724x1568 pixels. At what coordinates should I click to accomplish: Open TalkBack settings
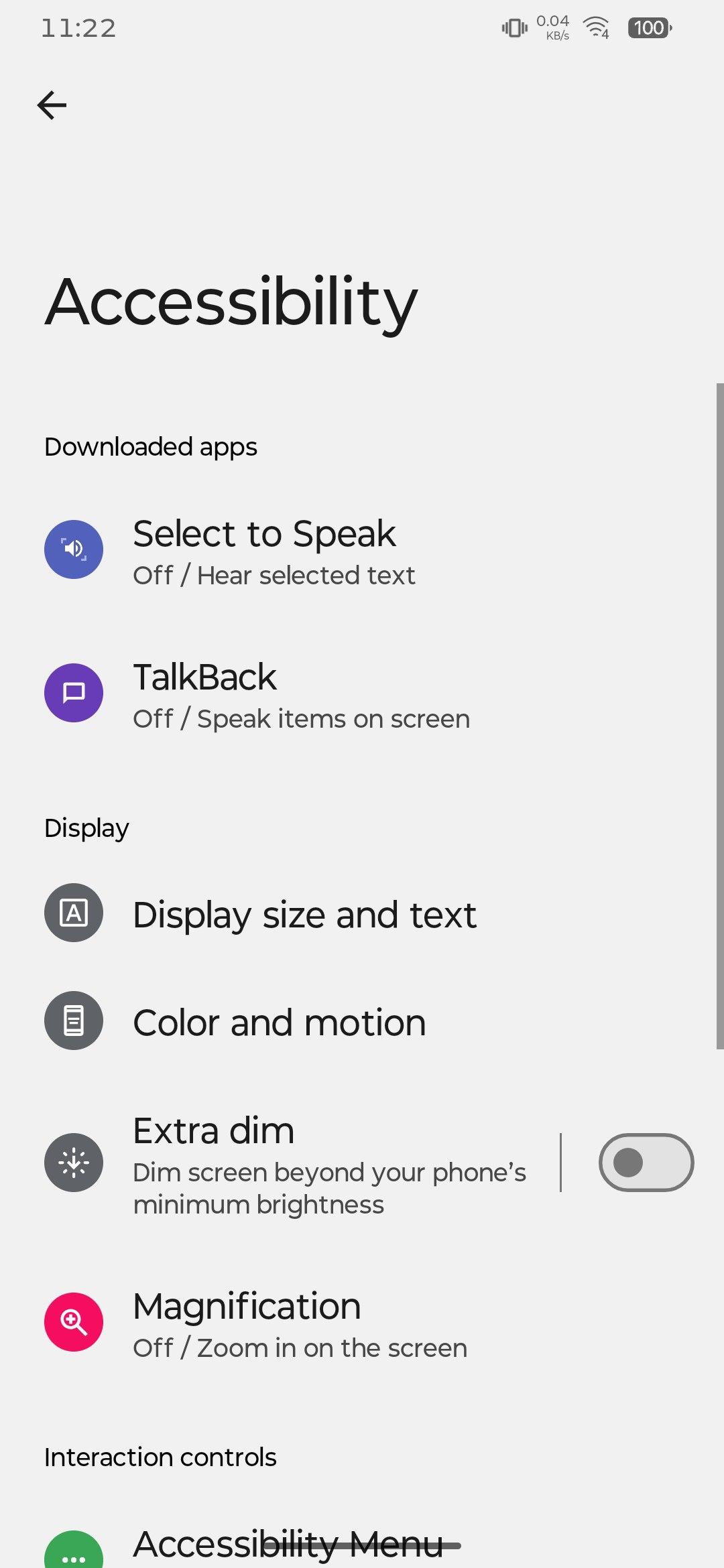[362, 694]
